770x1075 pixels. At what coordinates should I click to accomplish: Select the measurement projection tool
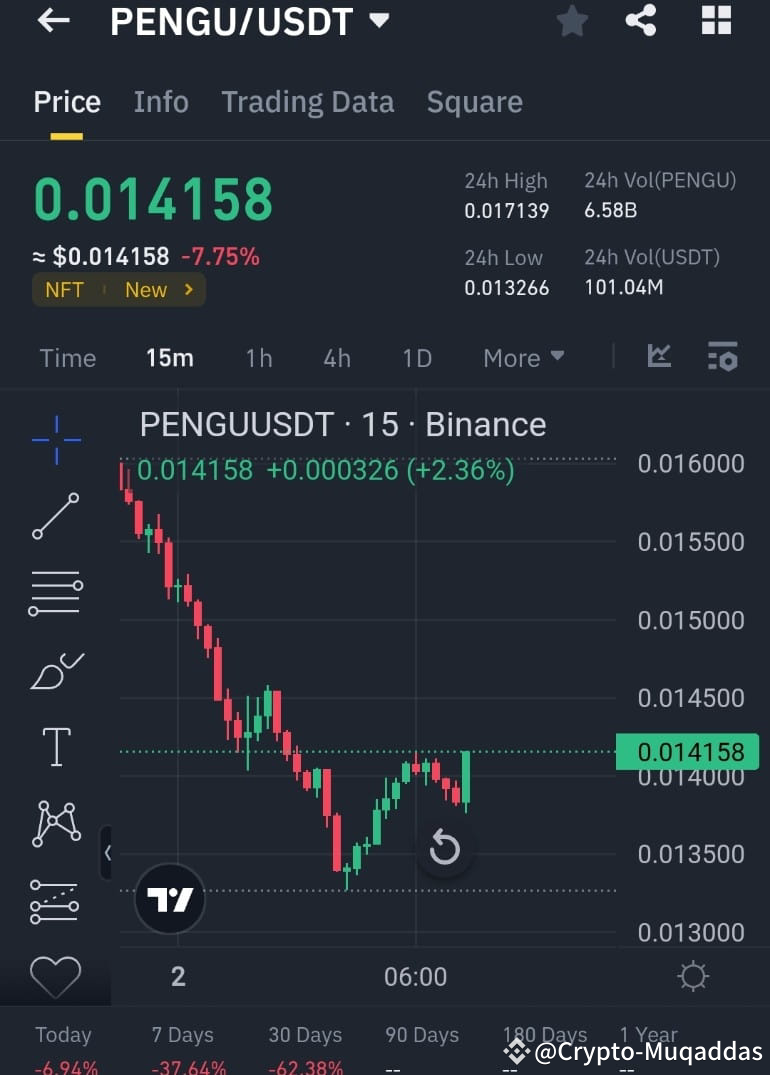tap(55, 900)
